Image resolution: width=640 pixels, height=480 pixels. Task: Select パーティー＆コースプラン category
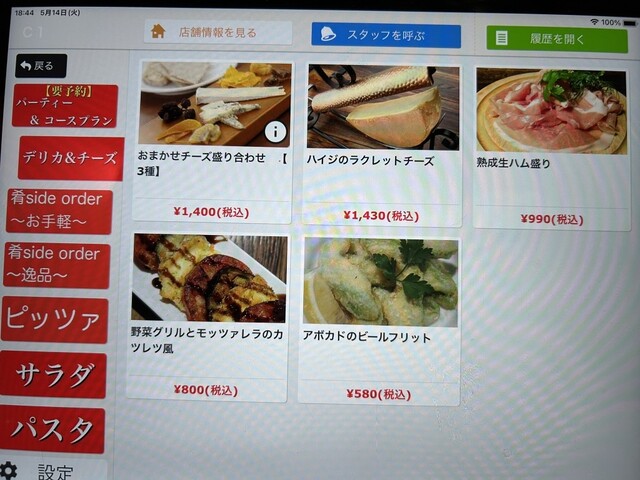[65, 106]
